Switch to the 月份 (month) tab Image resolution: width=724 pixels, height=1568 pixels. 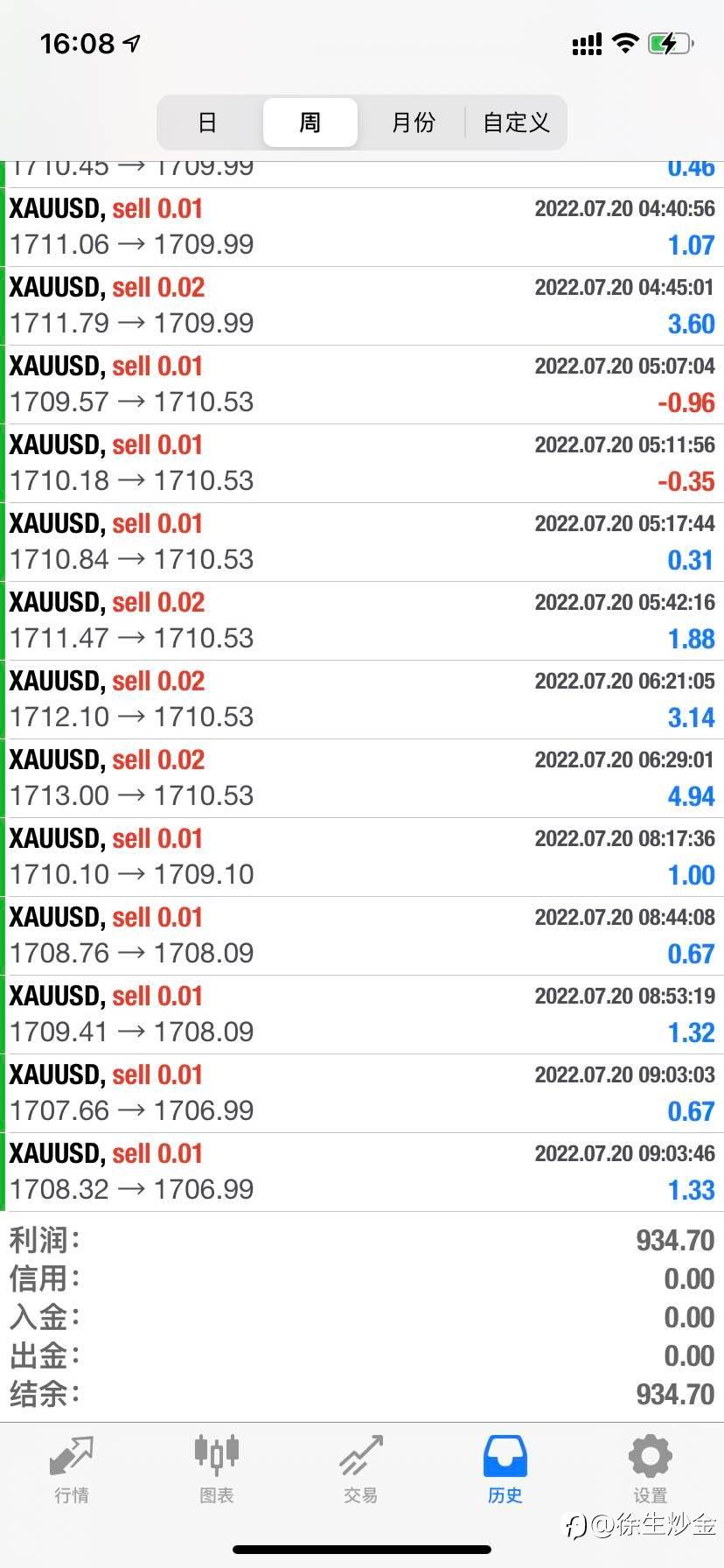click(413, 122)
